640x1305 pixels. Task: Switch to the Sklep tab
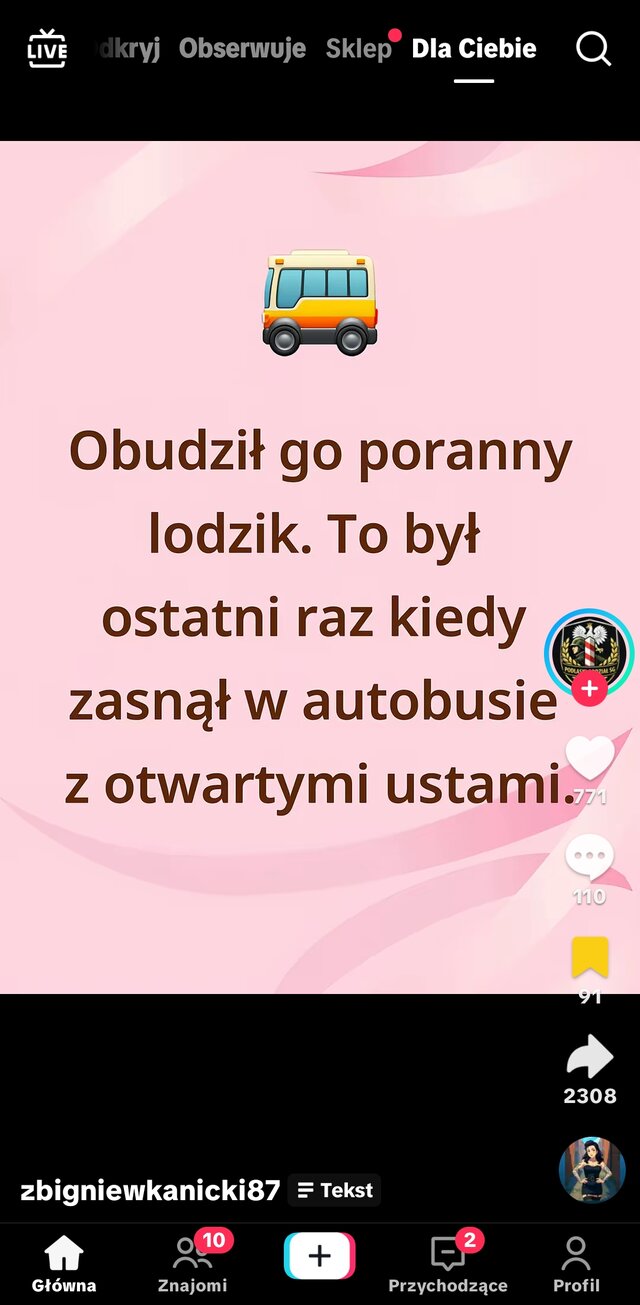tap(358, 48)
